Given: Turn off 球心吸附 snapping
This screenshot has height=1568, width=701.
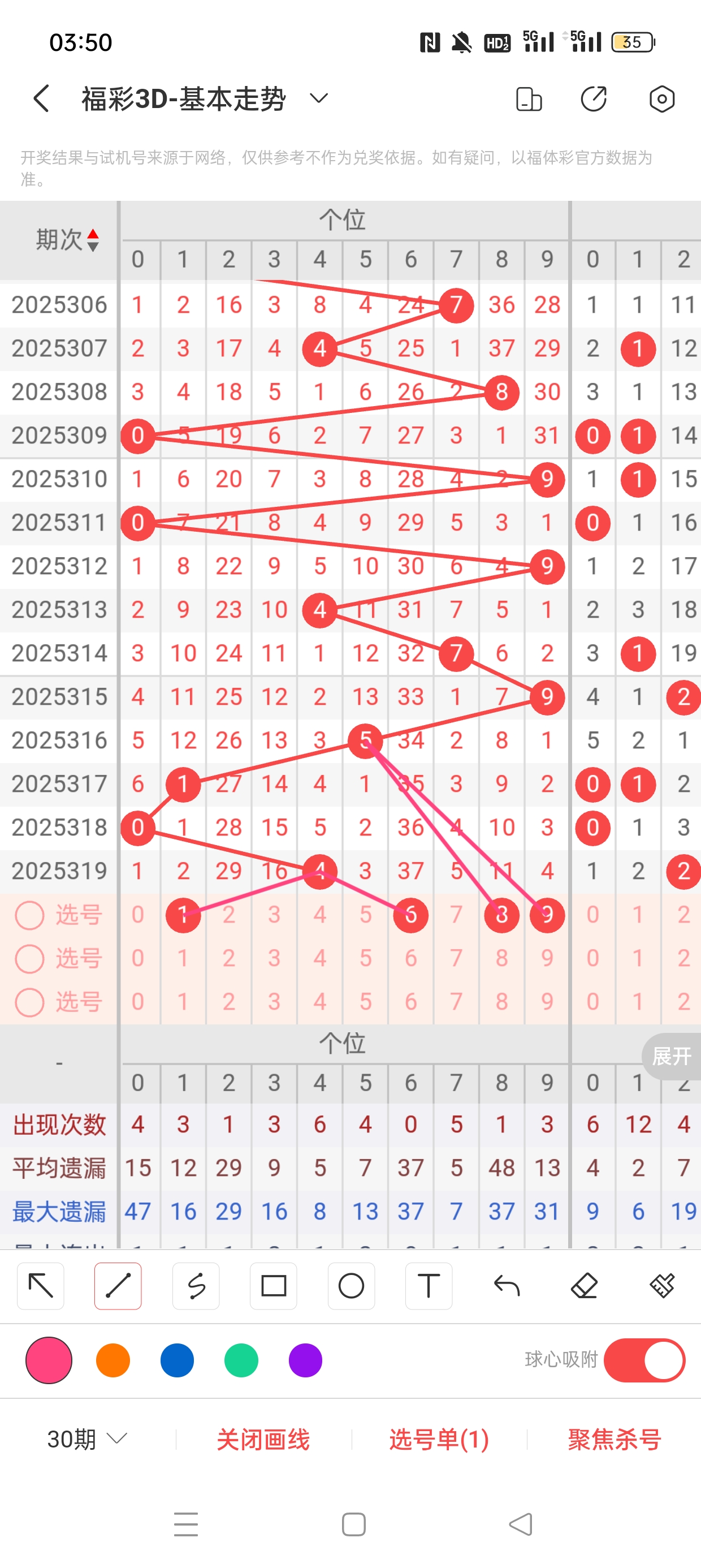Looking at the screenshot, I should coord(644,1360).
